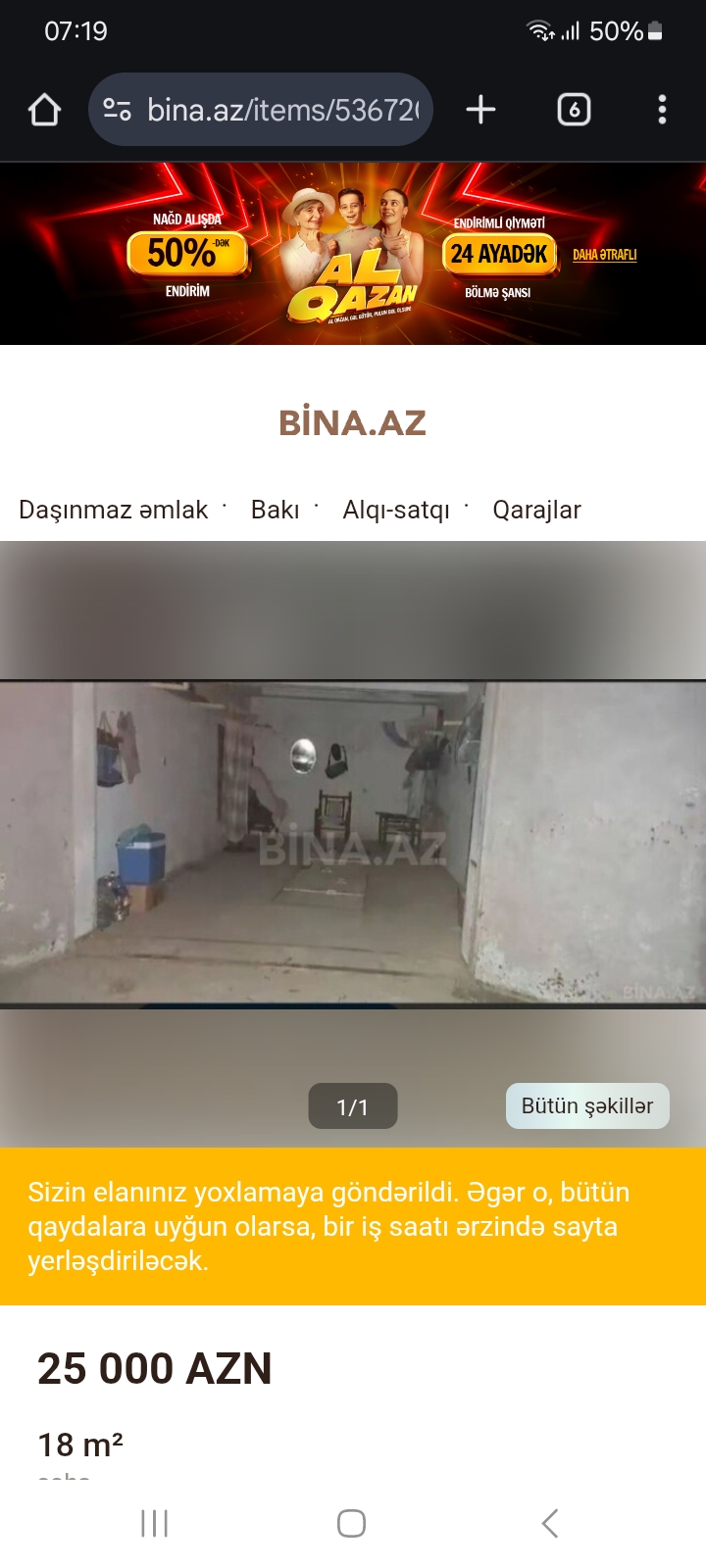The height and width of the screenshot is (1568, 706).
Task: Open a new browser tab
Action: tap(480, 110)
